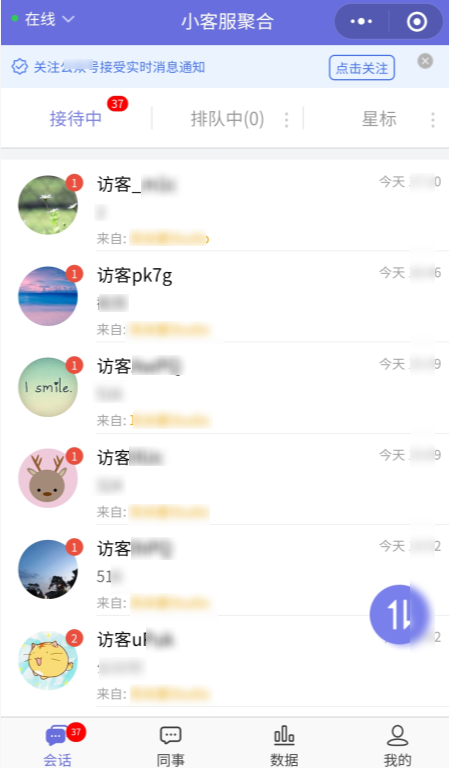Viewport: 449px width, 768px height.
Task: Switch to the 接待中 tab
Action: click(x=75, y=119)
